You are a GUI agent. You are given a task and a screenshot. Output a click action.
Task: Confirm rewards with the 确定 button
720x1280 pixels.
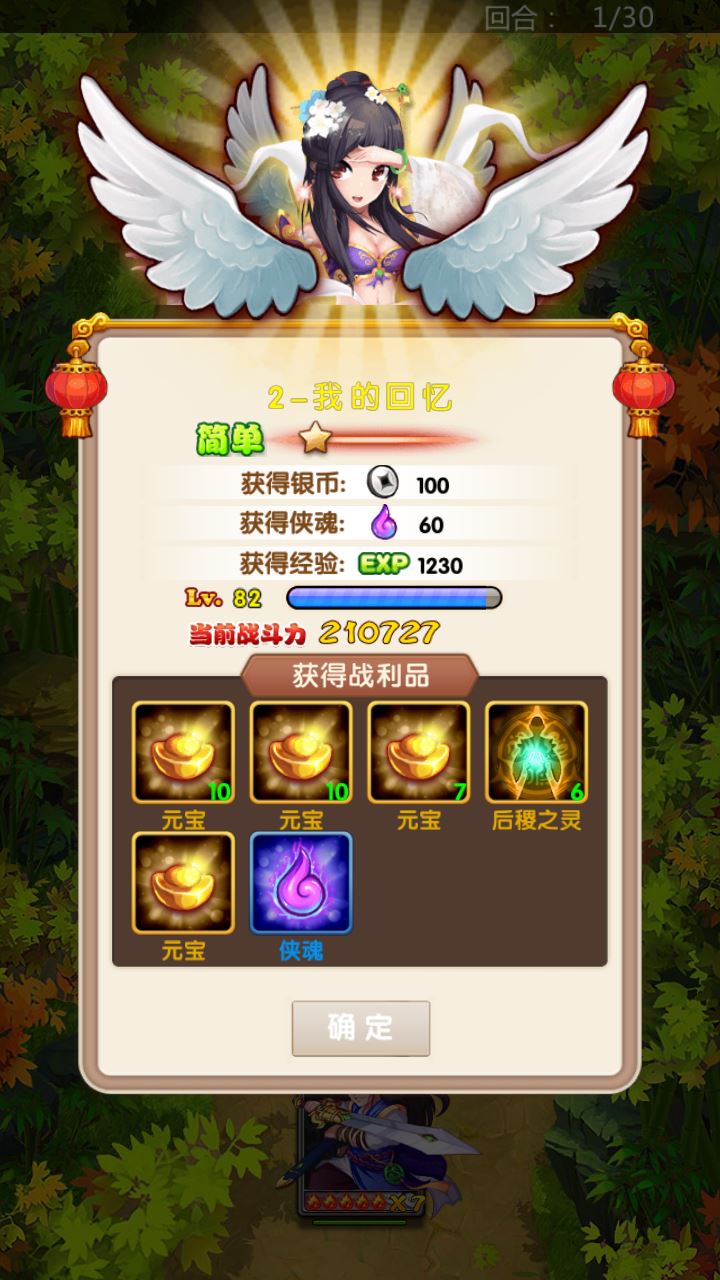pos(360,1028)
